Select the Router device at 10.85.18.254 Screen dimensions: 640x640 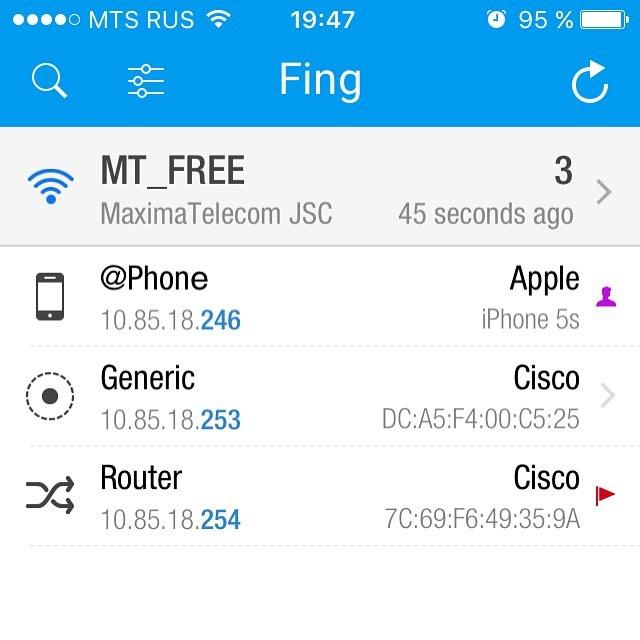tap(320, 497)
